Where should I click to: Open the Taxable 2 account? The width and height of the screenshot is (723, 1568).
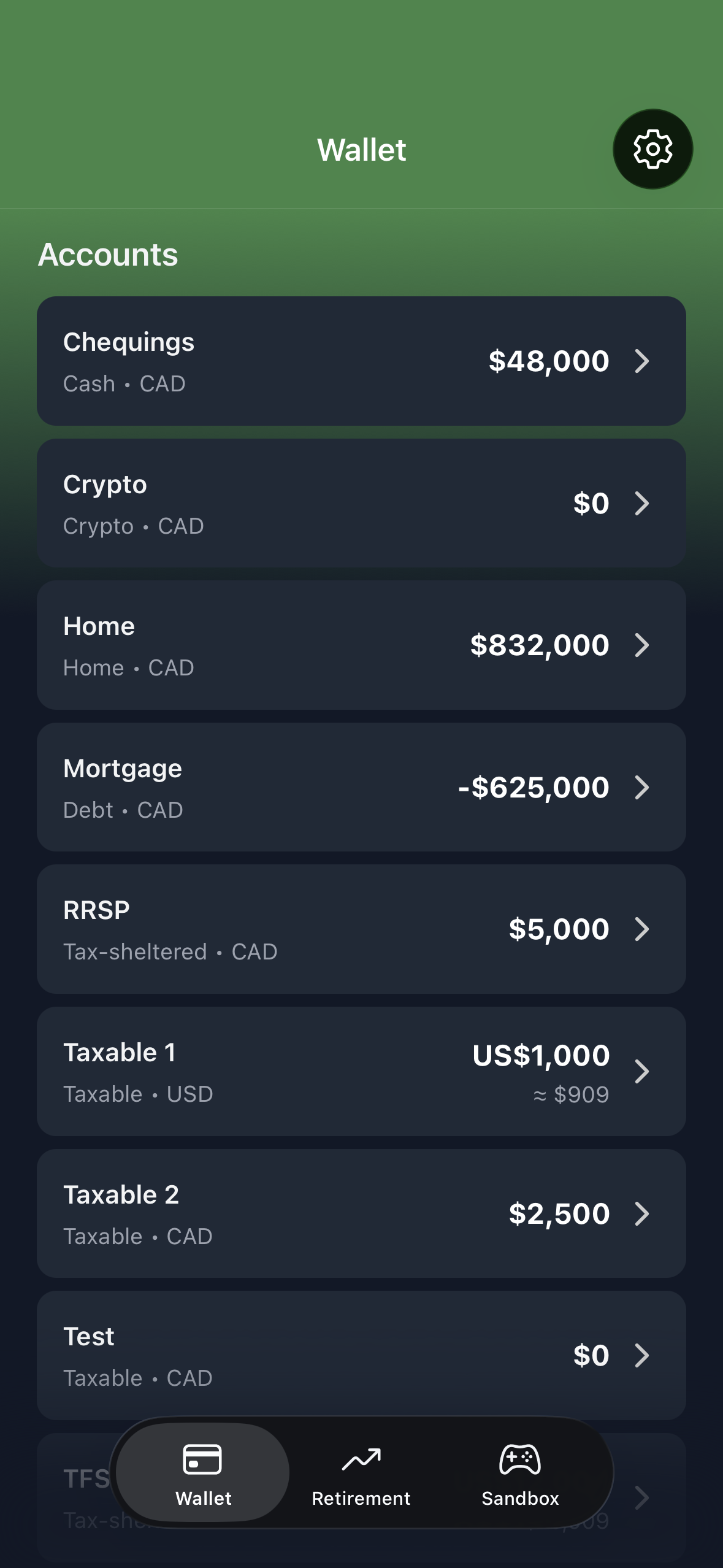361,1213
